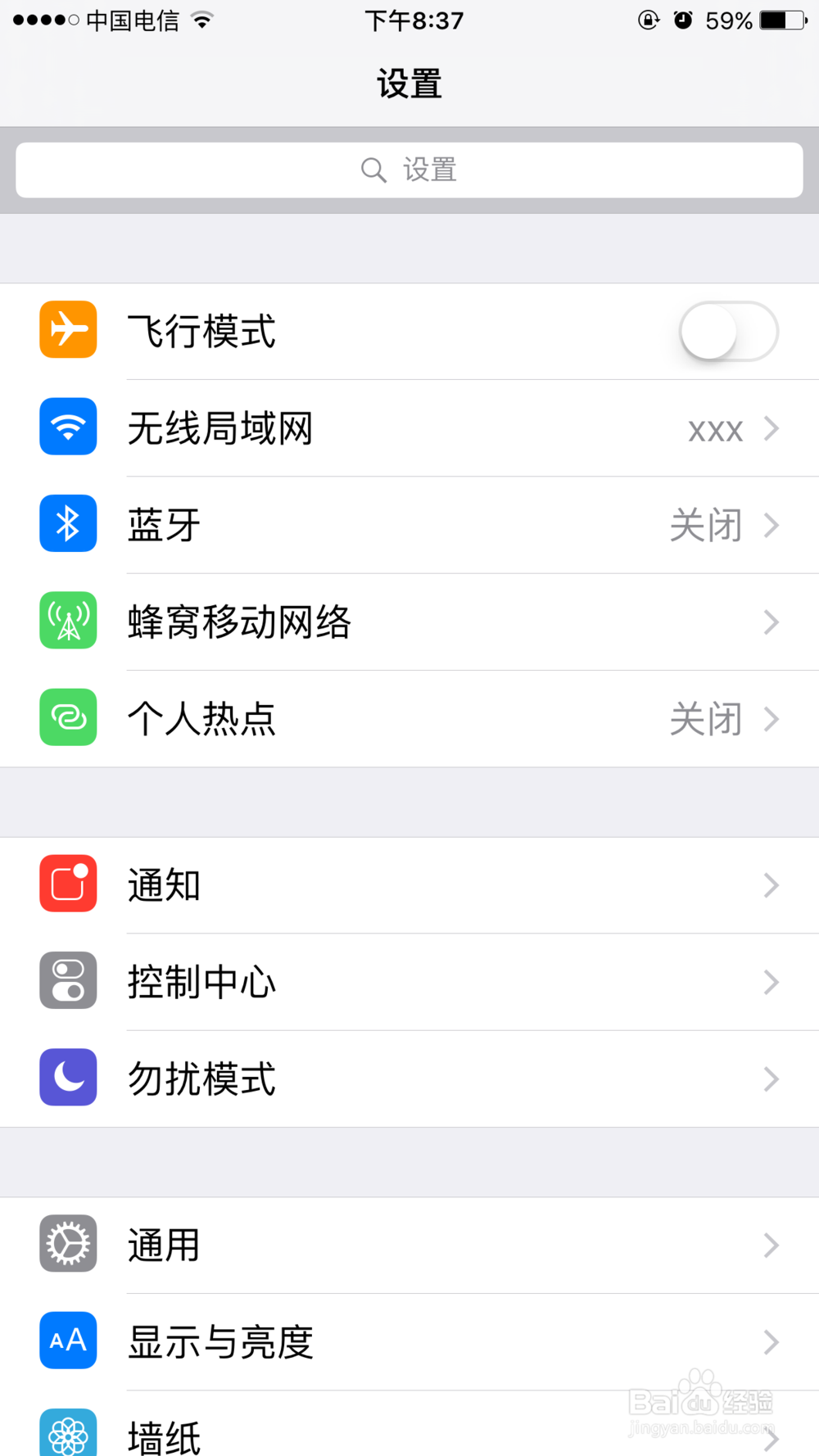819x1456 pixels.
Task: Open the 显示与亮度 settings entry
Action: click(409, 1341)
